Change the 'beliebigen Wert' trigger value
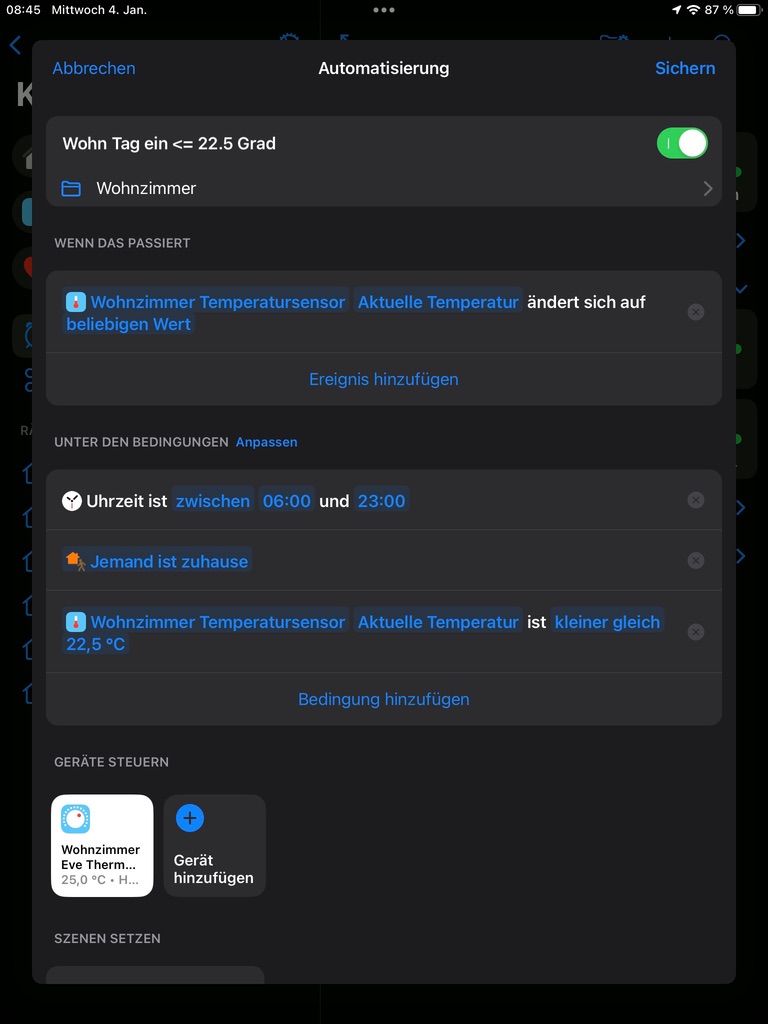Screen dimensions: 768x1024 click(x=129, y=324)
